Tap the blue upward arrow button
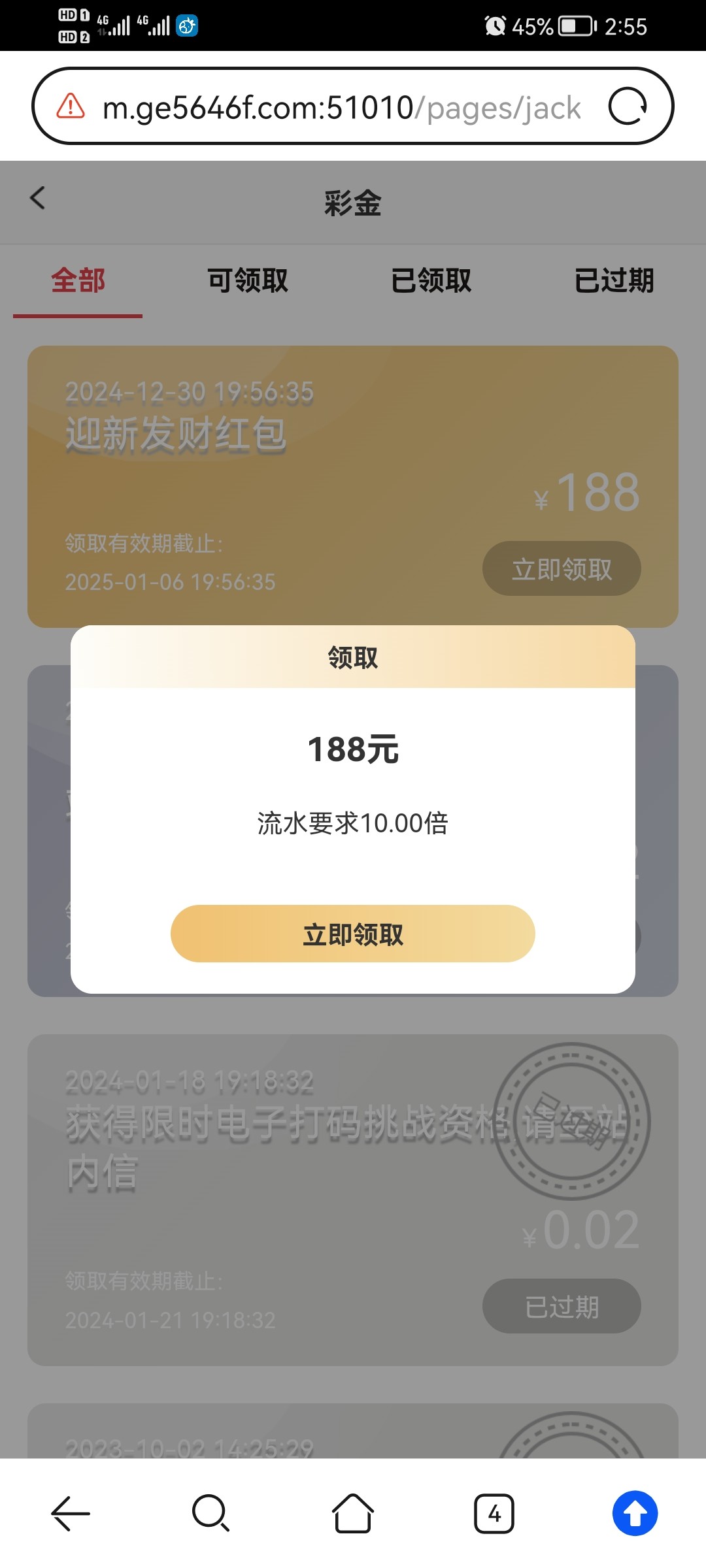This screenshot has height=1568, width=706. (x=635, y=1513)
